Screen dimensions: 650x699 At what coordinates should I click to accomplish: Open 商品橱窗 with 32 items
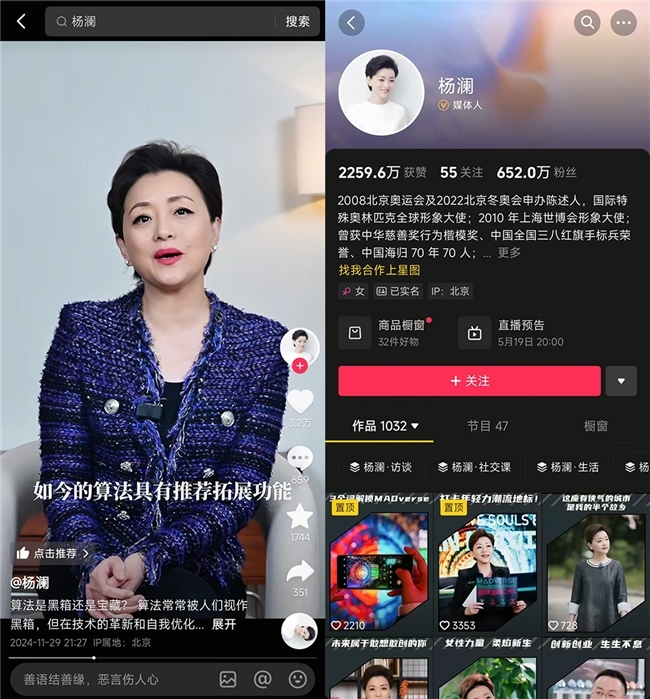tap(388, 331)
